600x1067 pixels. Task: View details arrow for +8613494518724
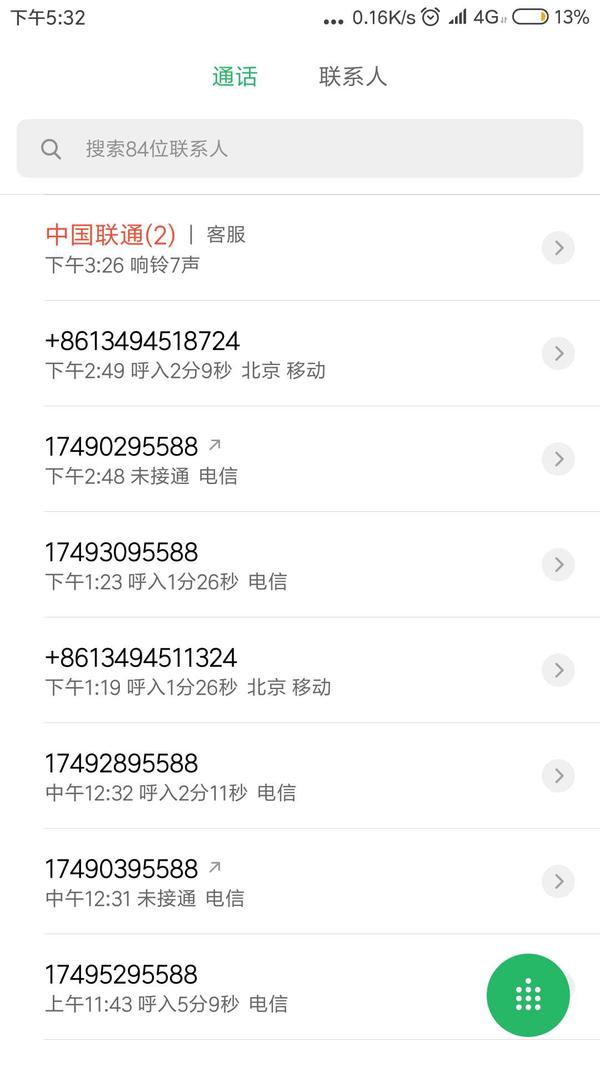click(x=559, y=354)
